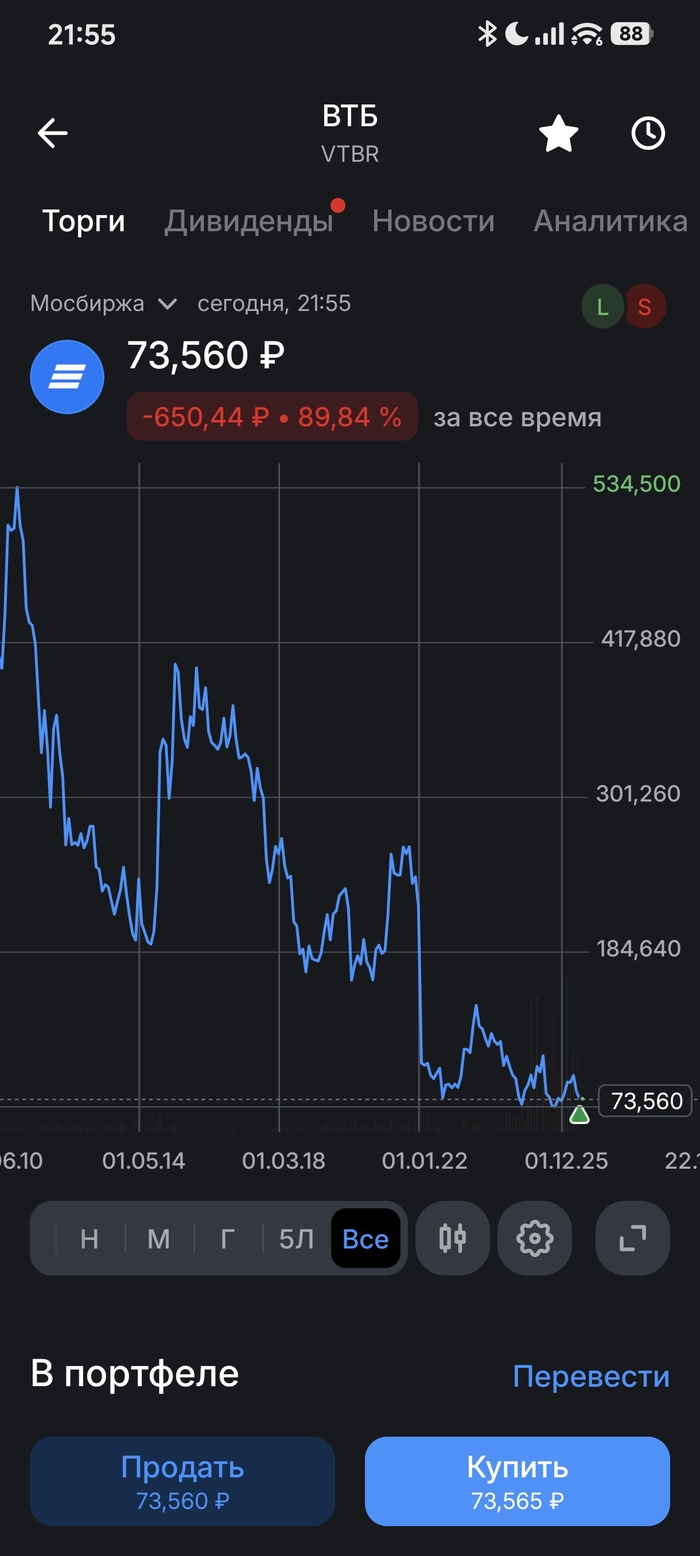
Task: Open chart settings gear
Action: [535, 1238]
